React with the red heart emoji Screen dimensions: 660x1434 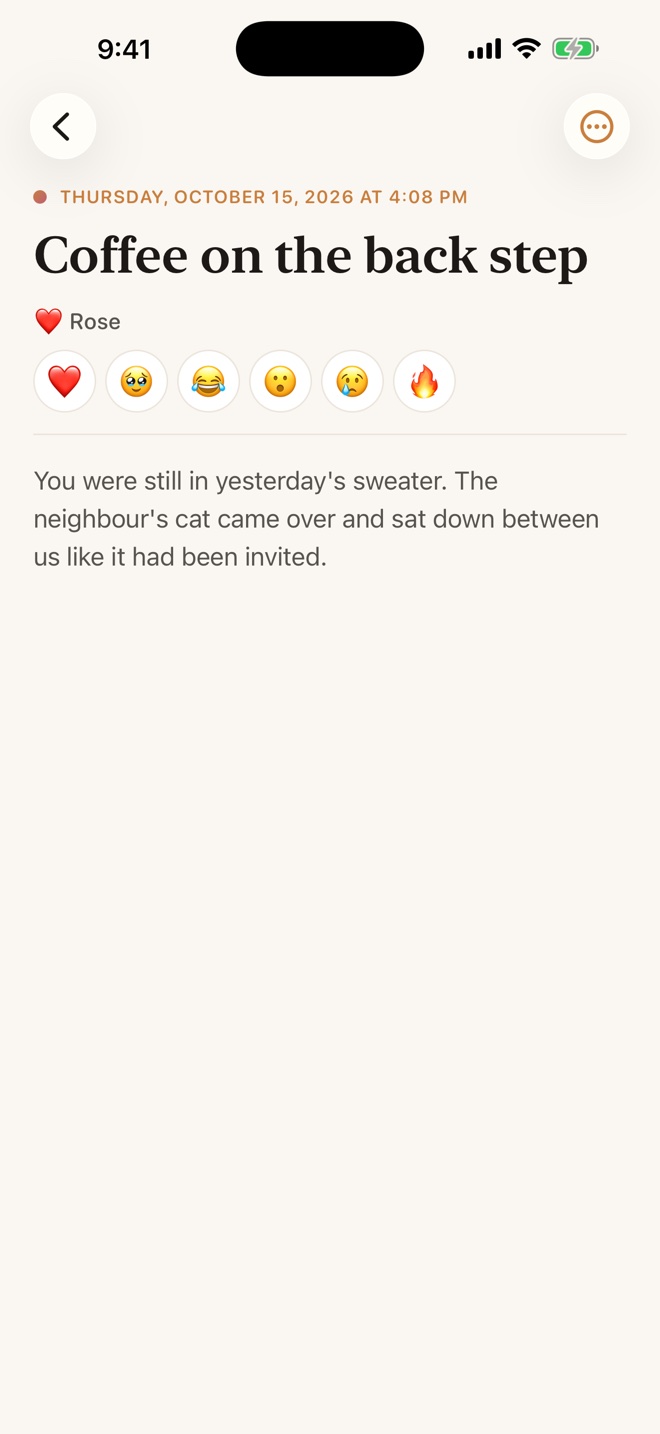pos(65,381)
